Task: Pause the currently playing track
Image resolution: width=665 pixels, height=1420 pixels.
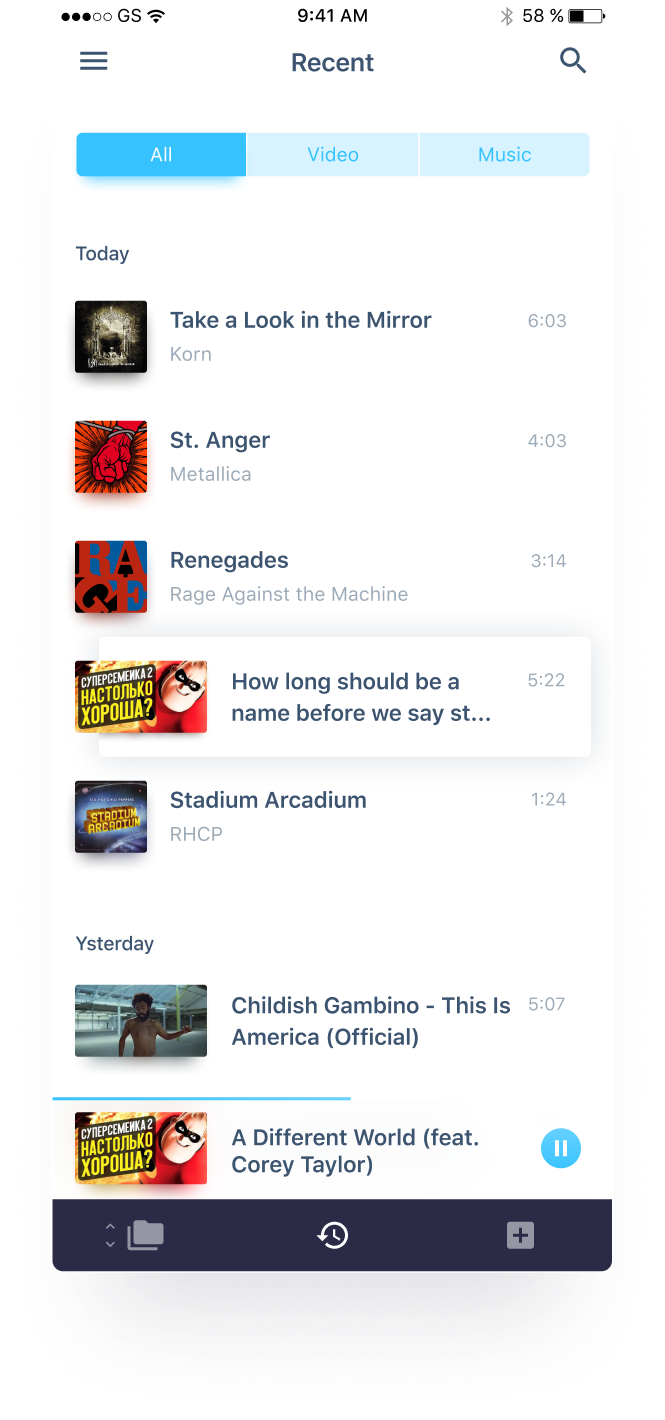Action: [x=560, y=1149]
